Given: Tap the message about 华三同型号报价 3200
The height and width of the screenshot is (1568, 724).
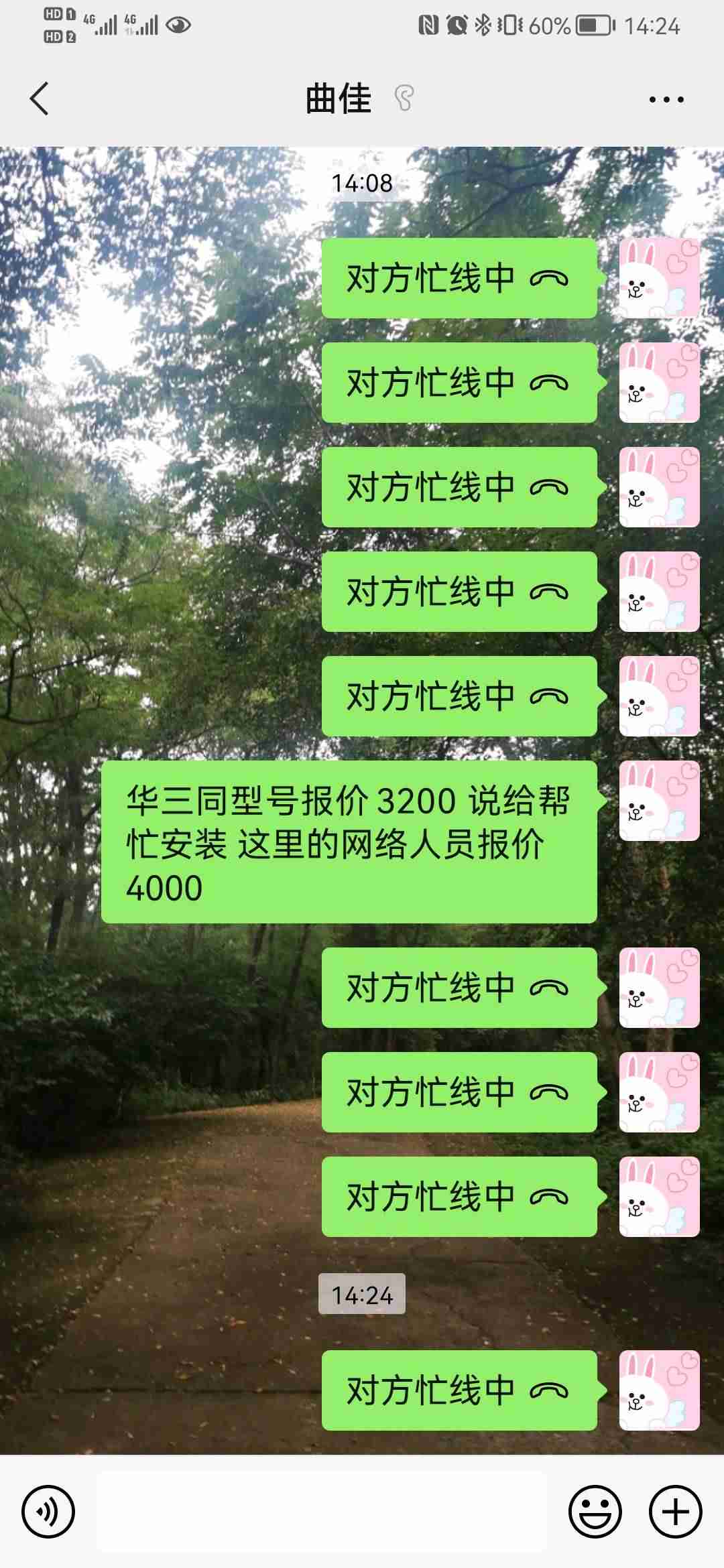Looking at the screenshot, I should coord(349,842).
